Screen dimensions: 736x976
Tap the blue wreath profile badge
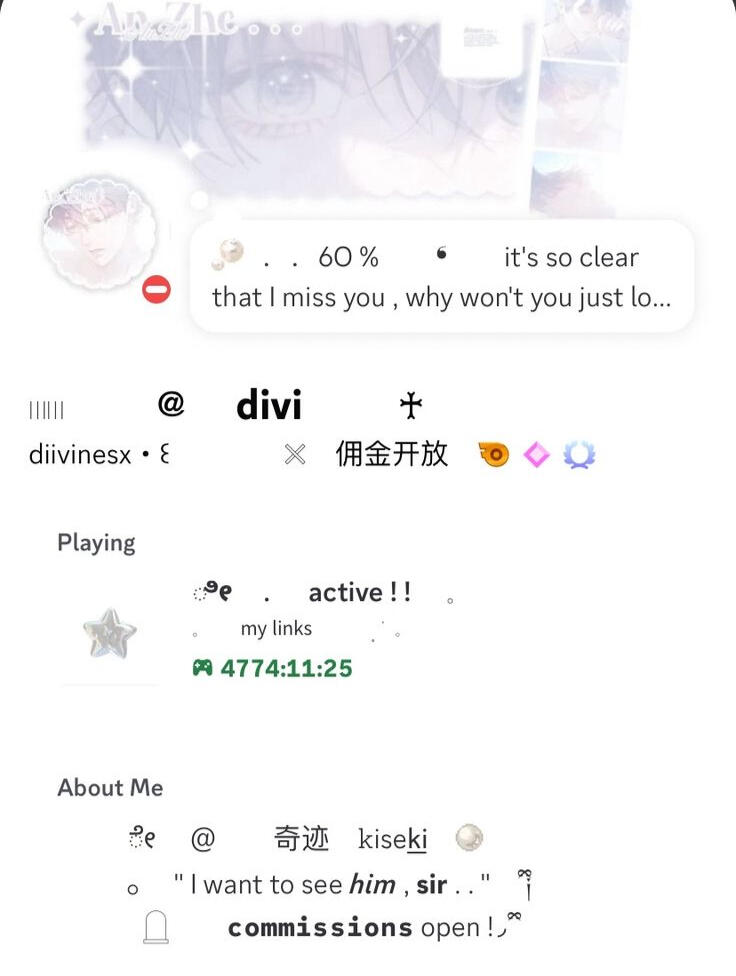coord(579,455)
